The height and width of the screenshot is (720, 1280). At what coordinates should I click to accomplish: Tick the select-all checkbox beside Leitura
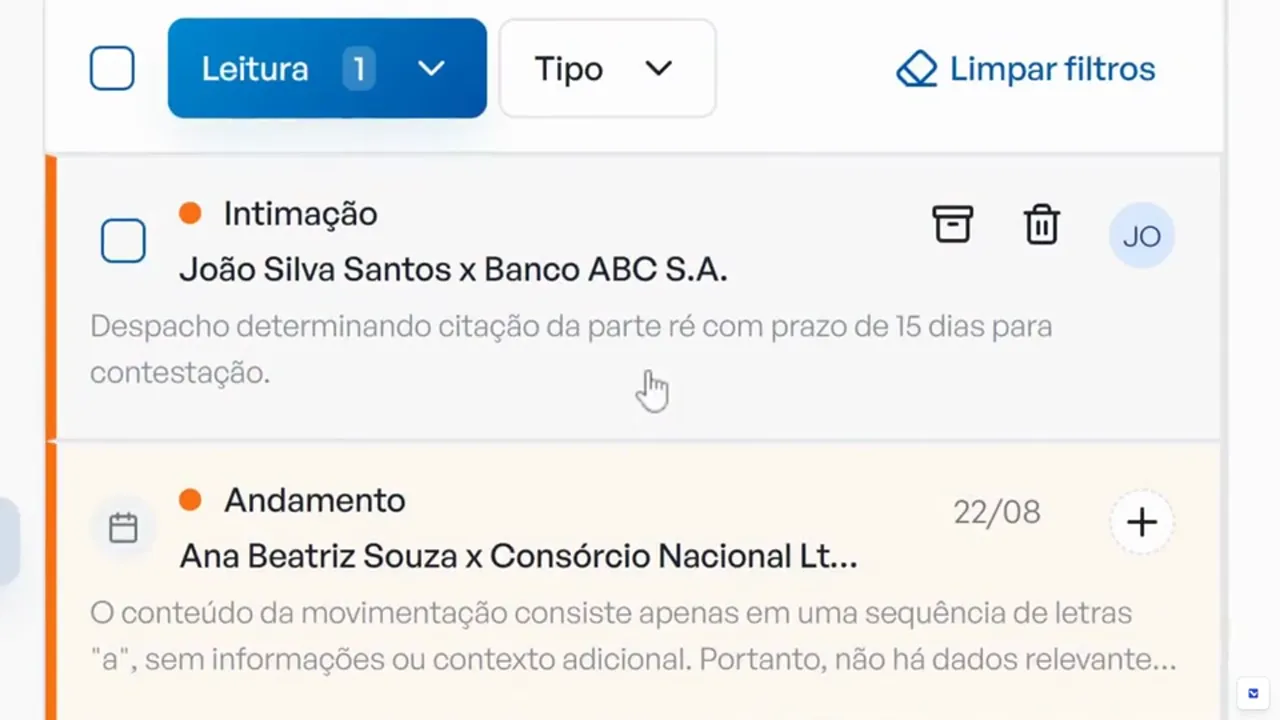[x=112, y=69]
